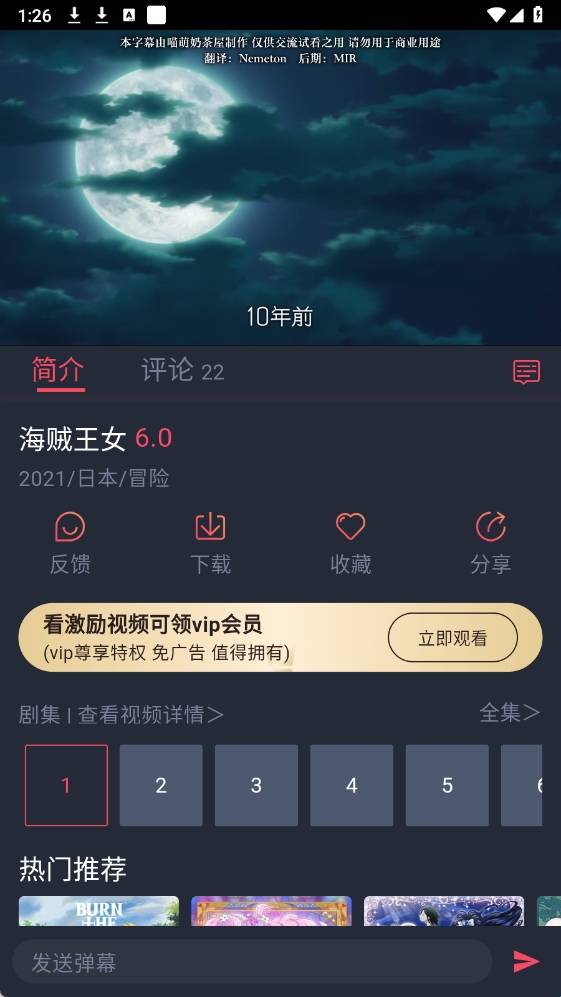The width and height of the screenshot is (561, 997).
Task: Play episode 4
Action: [x=352, y=785]
